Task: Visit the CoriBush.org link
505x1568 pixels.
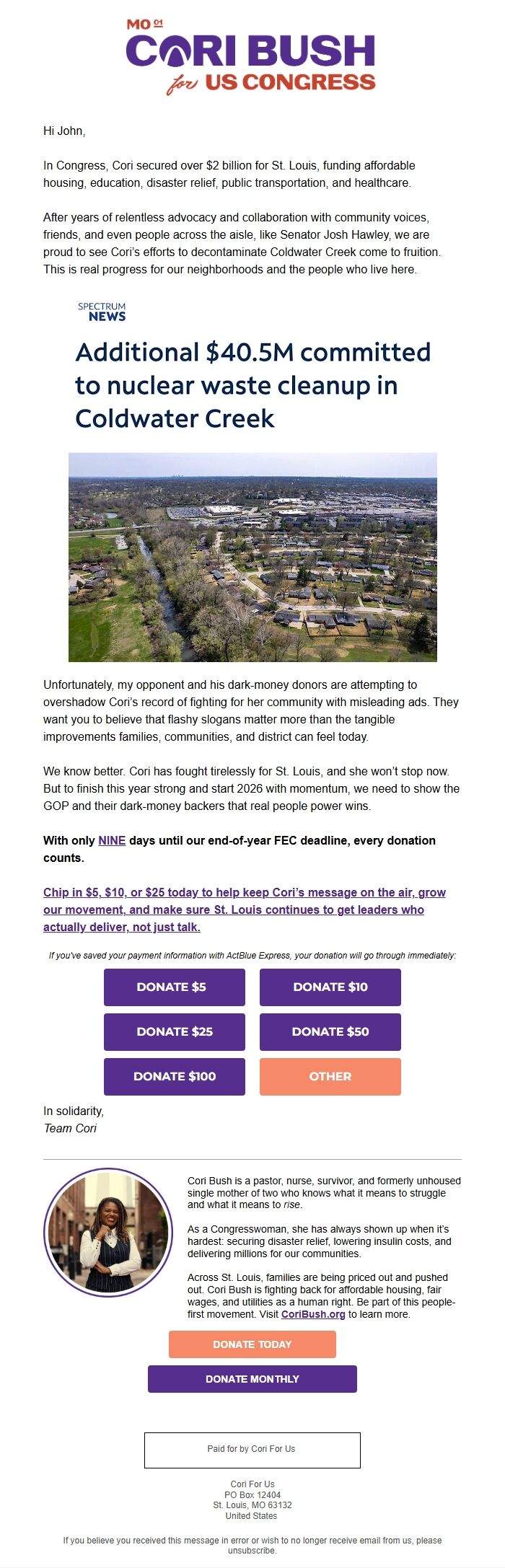Action: tap(313, 1314)
